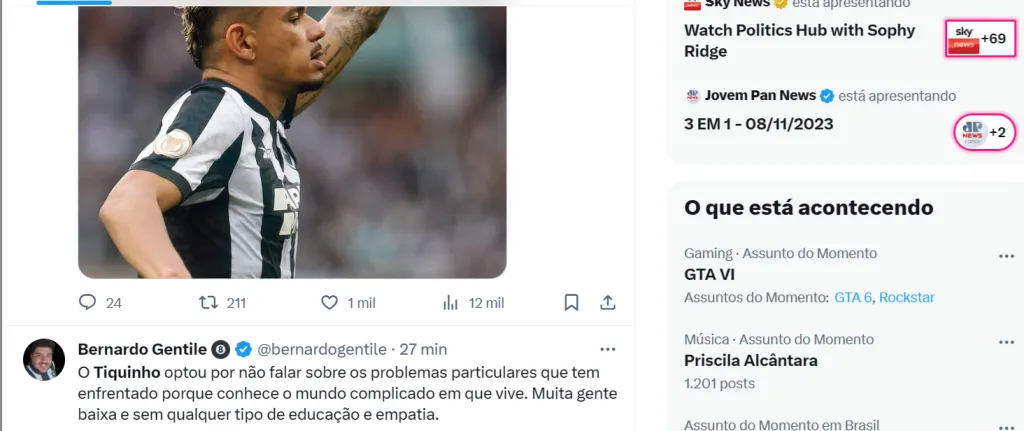The image size is (1024, 431).
Task: Share the football player post
Action: [607, 302]
